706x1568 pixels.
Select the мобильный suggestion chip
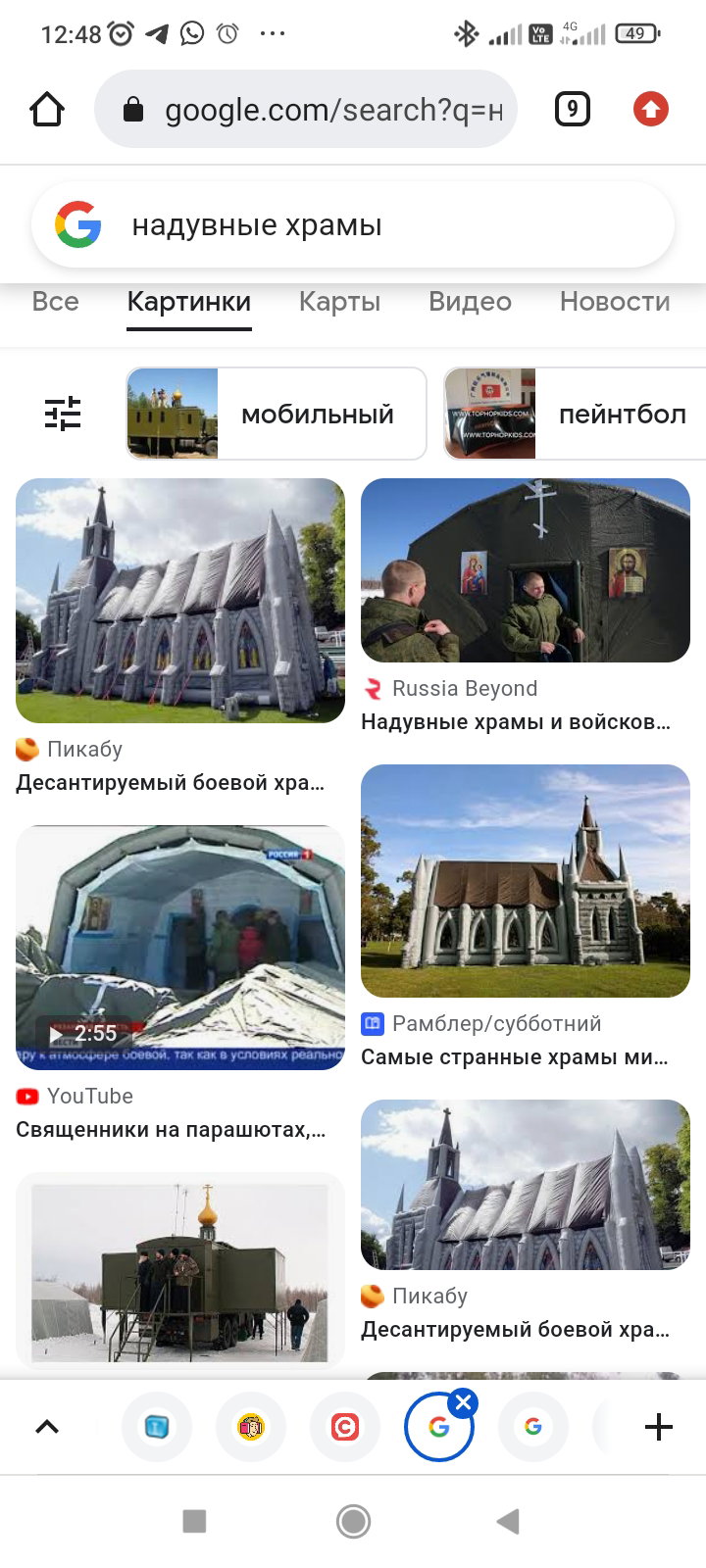pos(277,414)
